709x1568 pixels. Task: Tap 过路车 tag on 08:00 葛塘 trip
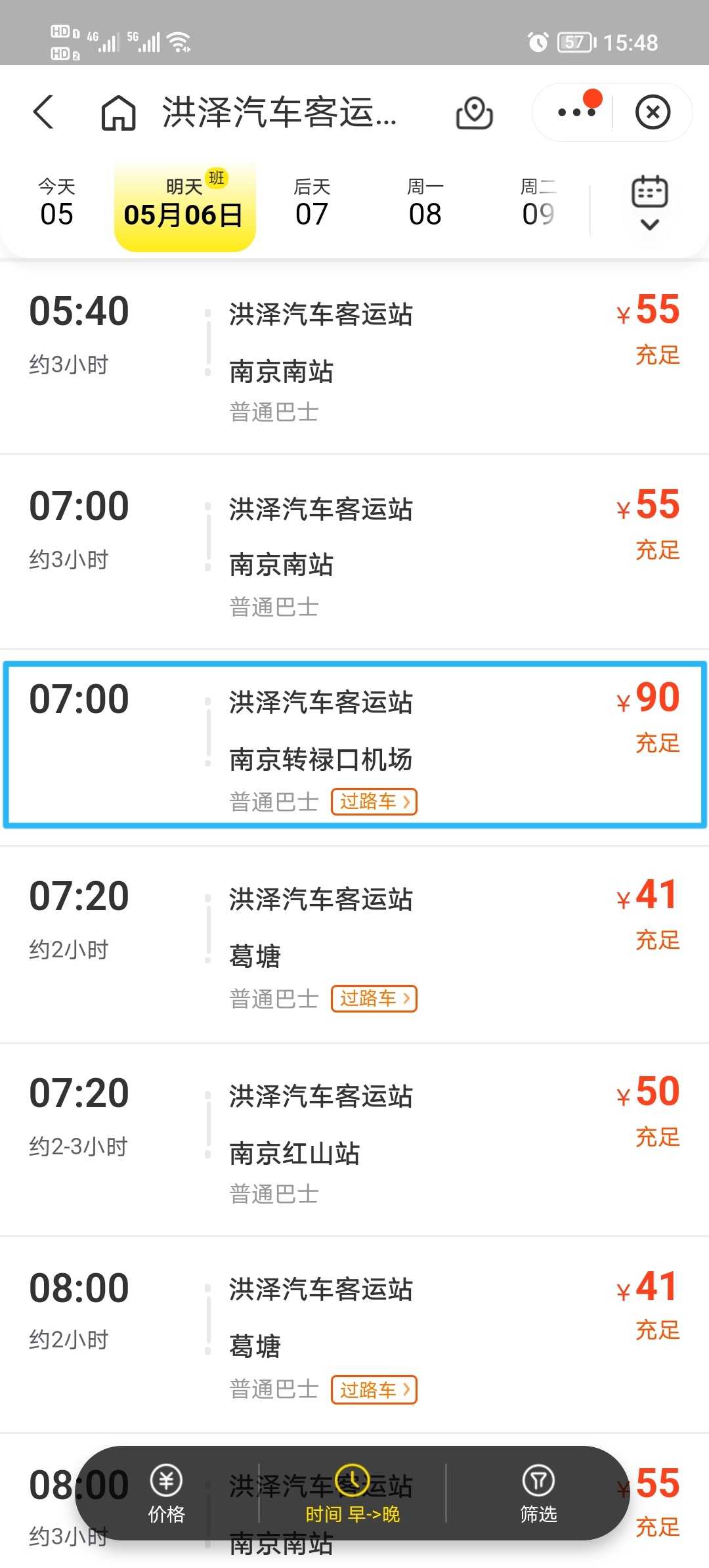(374, 1389)
